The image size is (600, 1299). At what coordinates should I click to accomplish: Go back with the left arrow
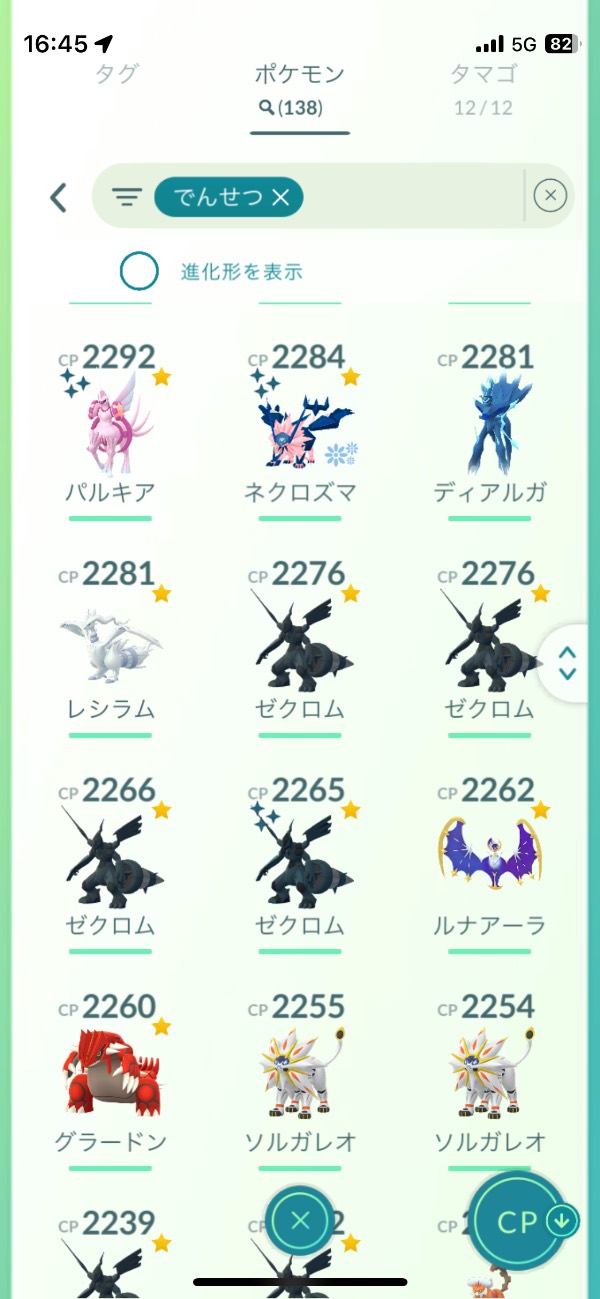point(59,197)
